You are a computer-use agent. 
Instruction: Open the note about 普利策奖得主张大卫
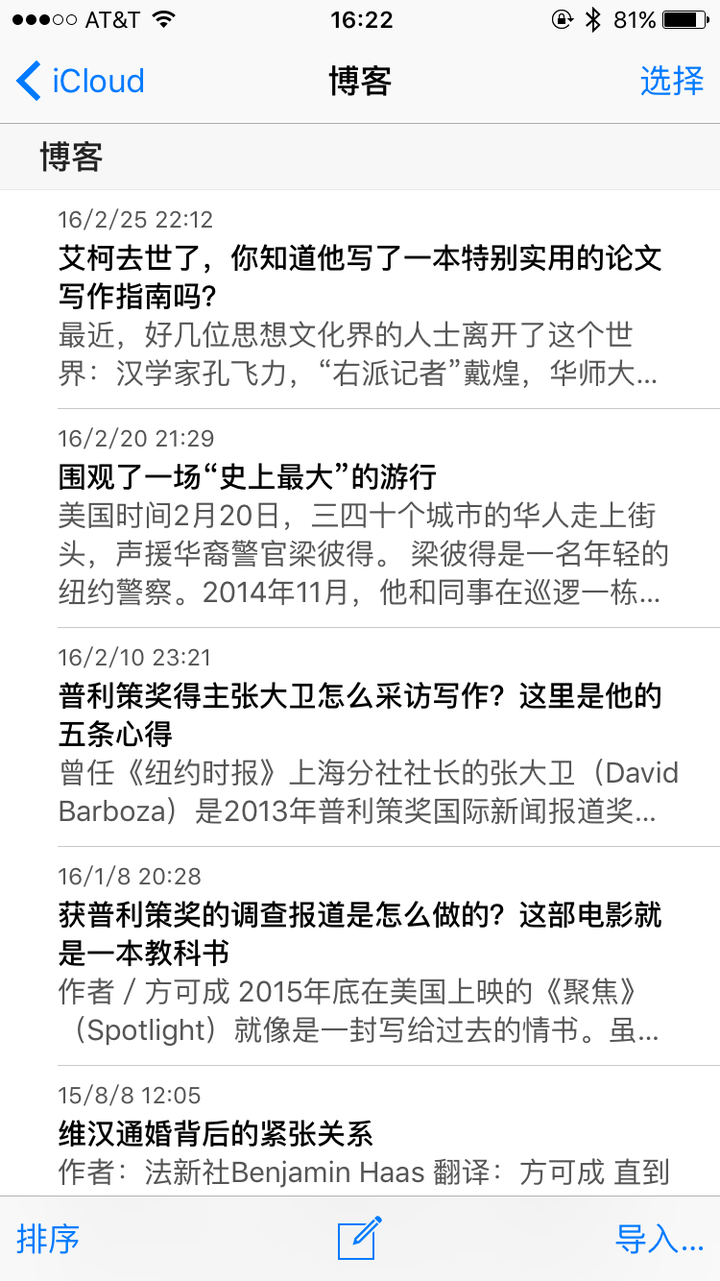tap(360, 736)
